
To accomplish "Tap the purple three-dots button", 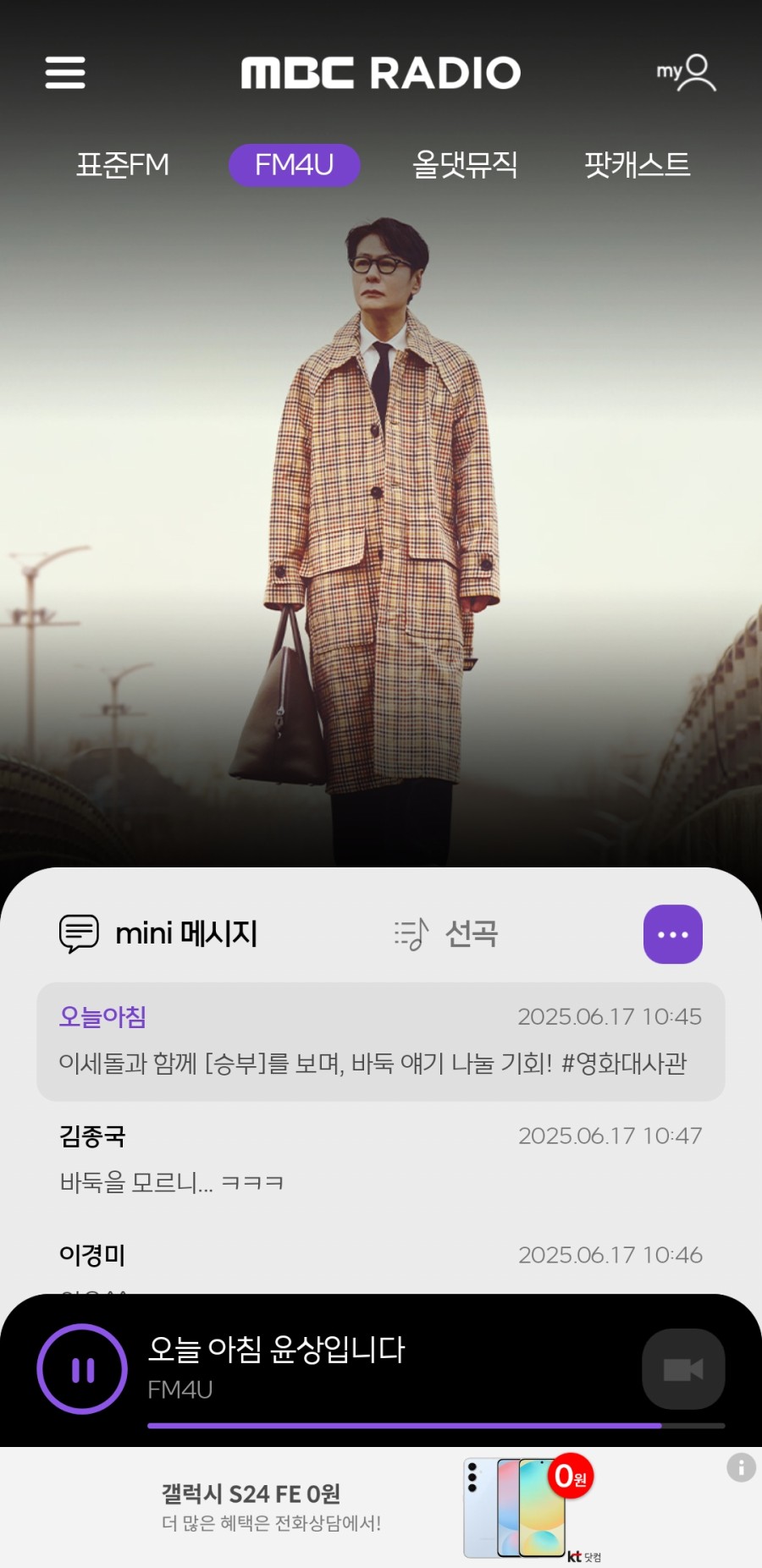I will pos(673,934).
